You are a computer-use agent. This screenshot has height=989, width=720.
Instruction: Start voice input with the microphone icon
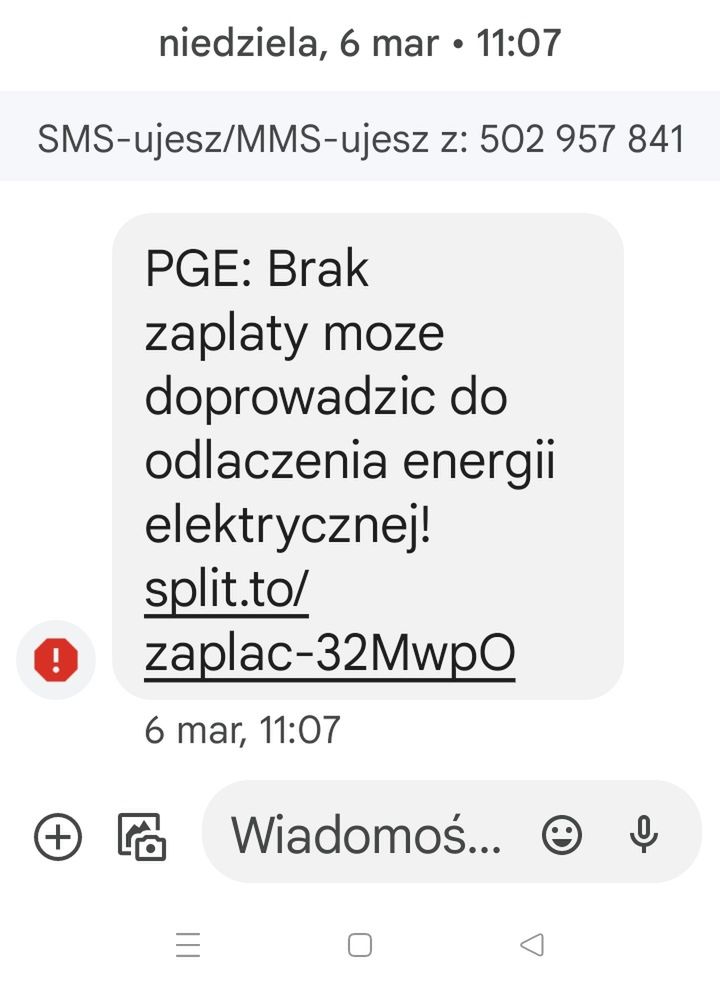[x=644, y=833]
